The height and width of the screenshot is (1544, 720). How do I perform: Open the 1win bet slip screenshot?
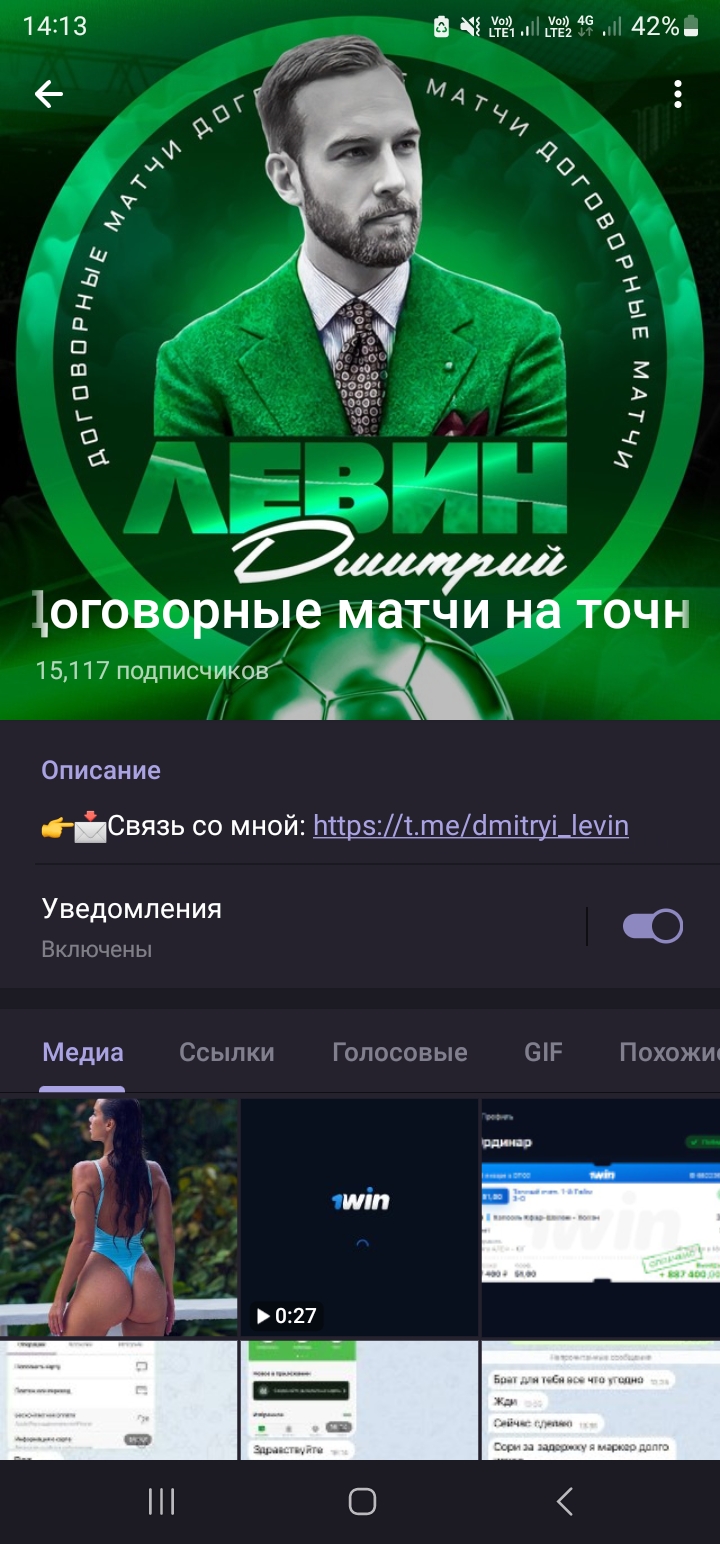pyautogui.click(x=600, y=1217)
